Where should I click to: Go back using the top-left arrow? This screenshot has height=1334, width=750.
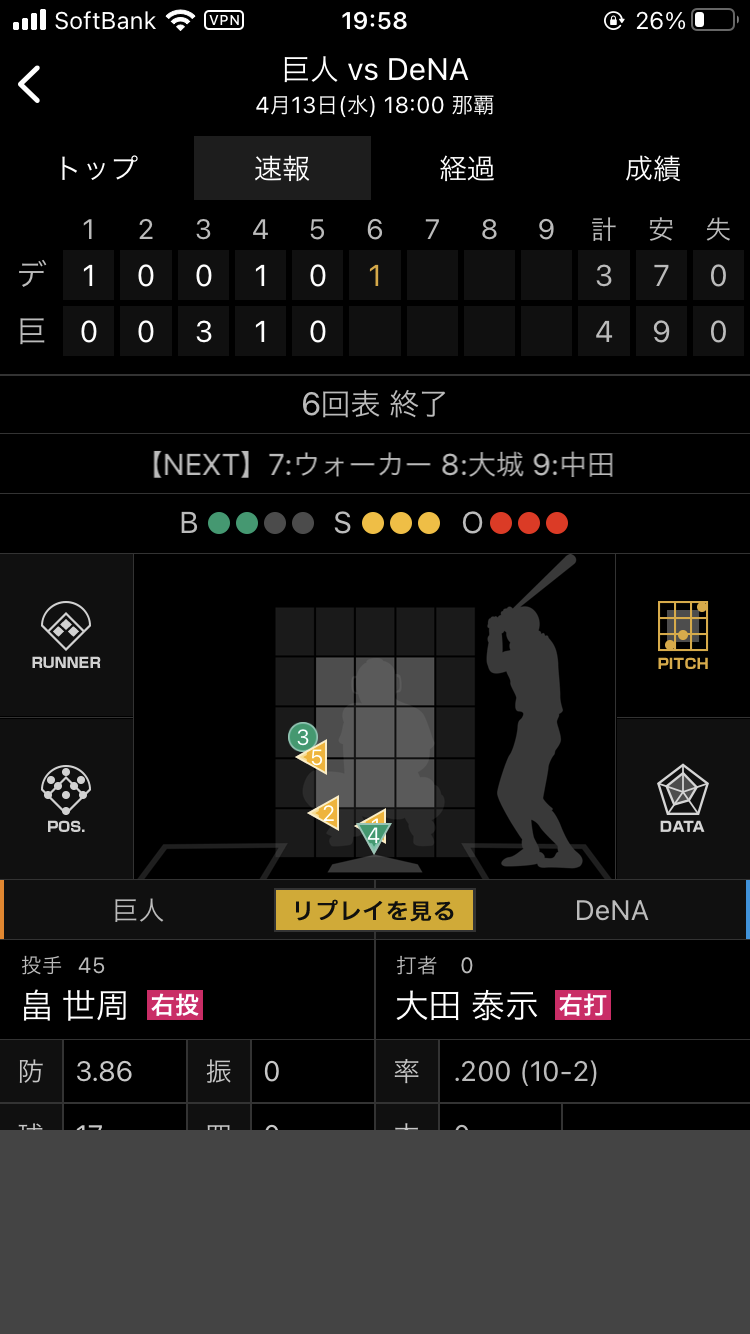[30, 84]
